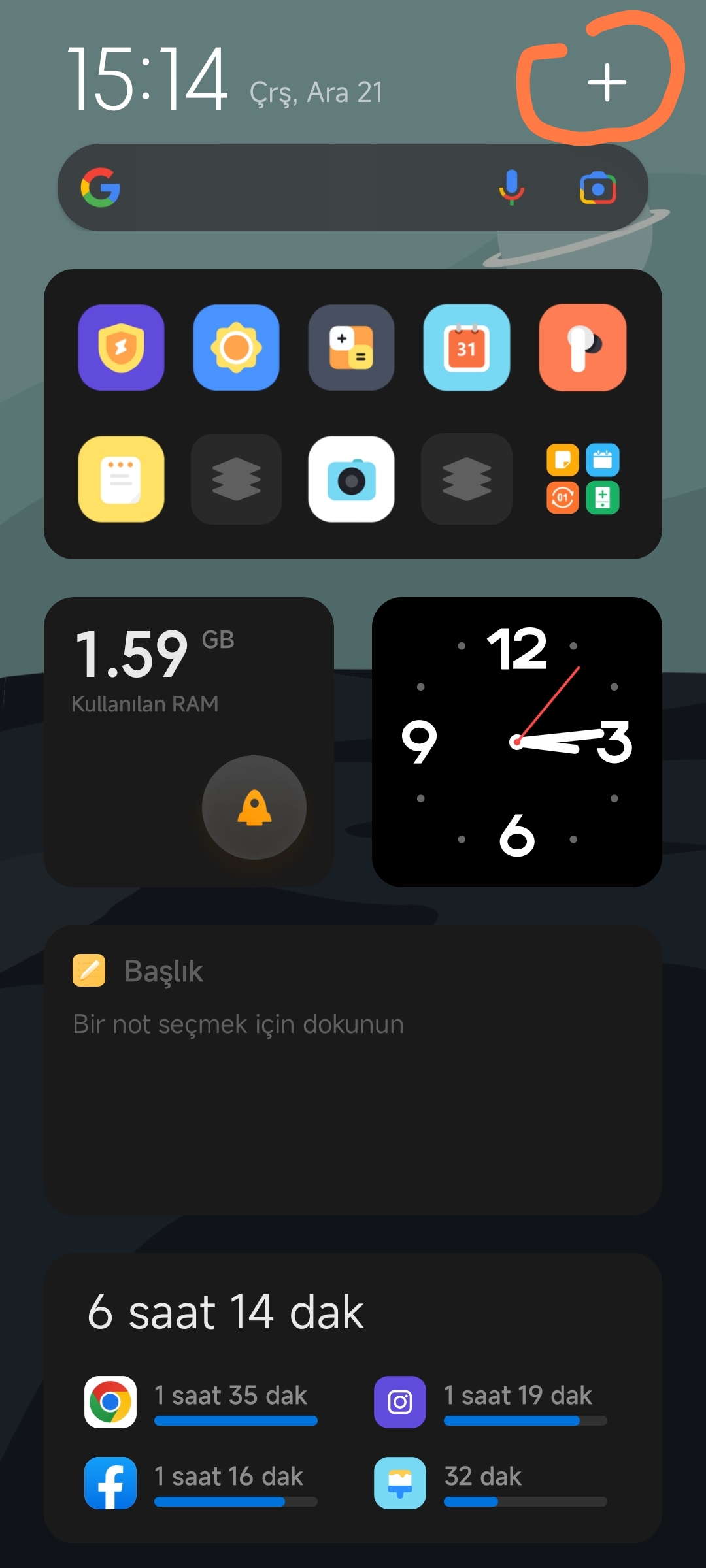The image size is (706, 1568).
Task: Open the analog clock widget
Action: click(517, 742)
